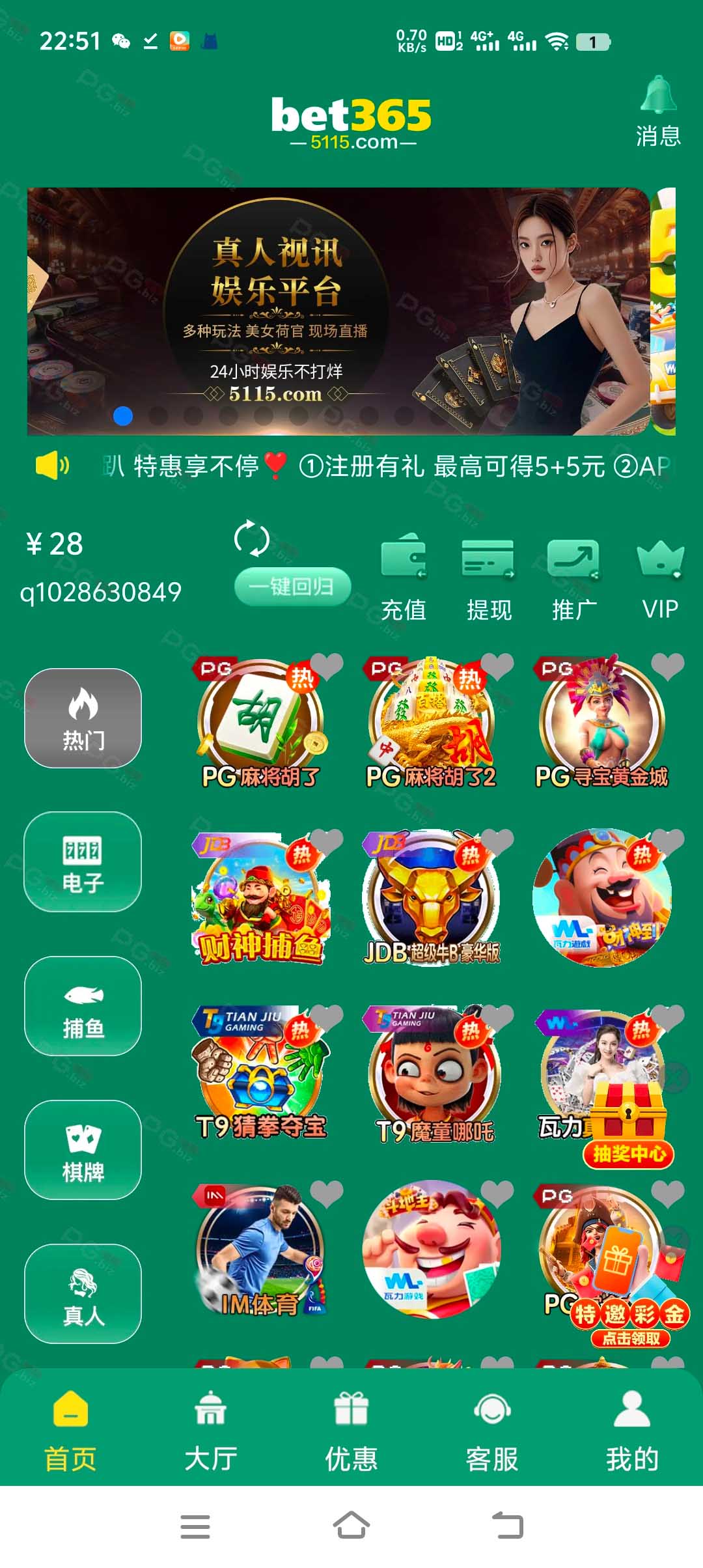Screen dimensions: 703x1568
Task: Switch to the 真人 category
Action: [83, 1294]
